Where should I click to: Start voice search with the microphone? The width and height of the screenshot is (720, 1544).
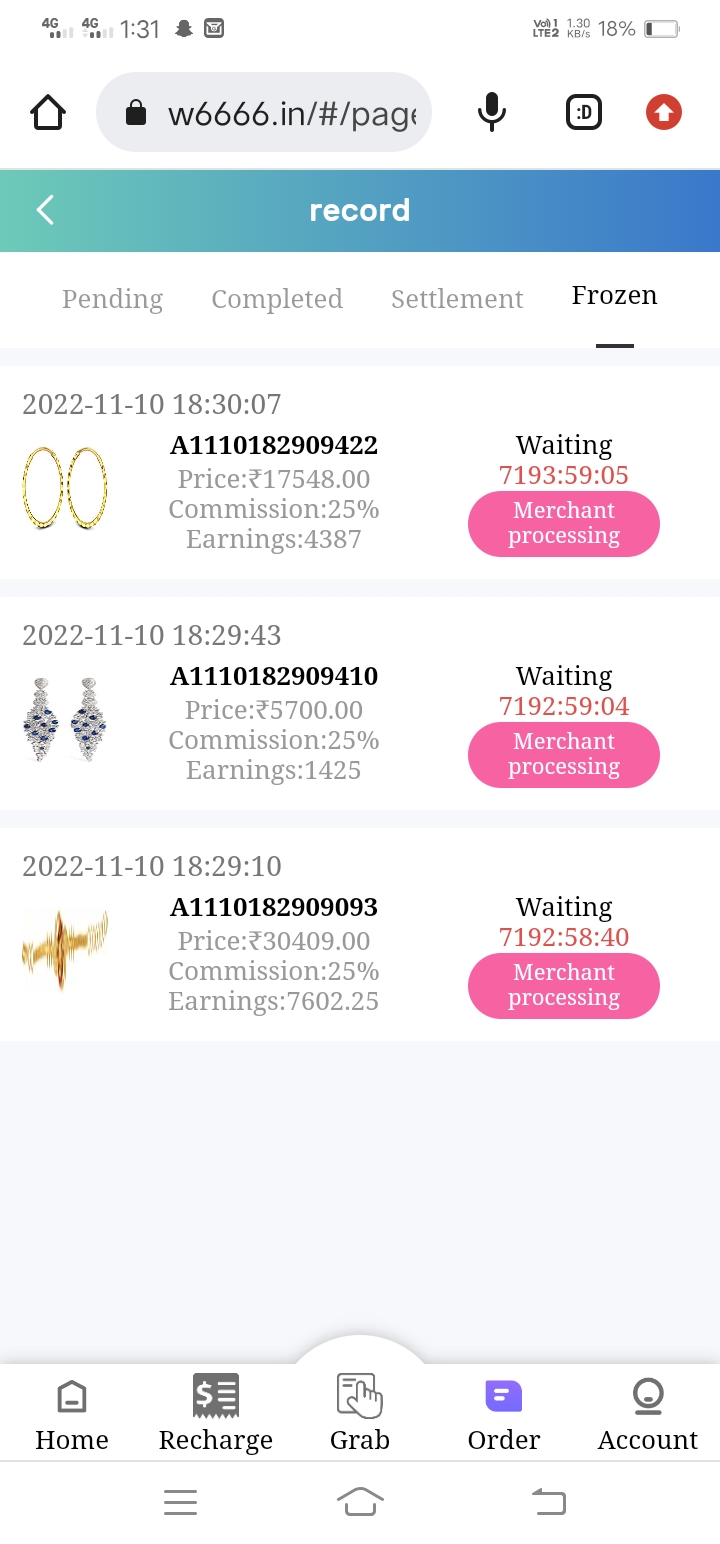(491, 113)
